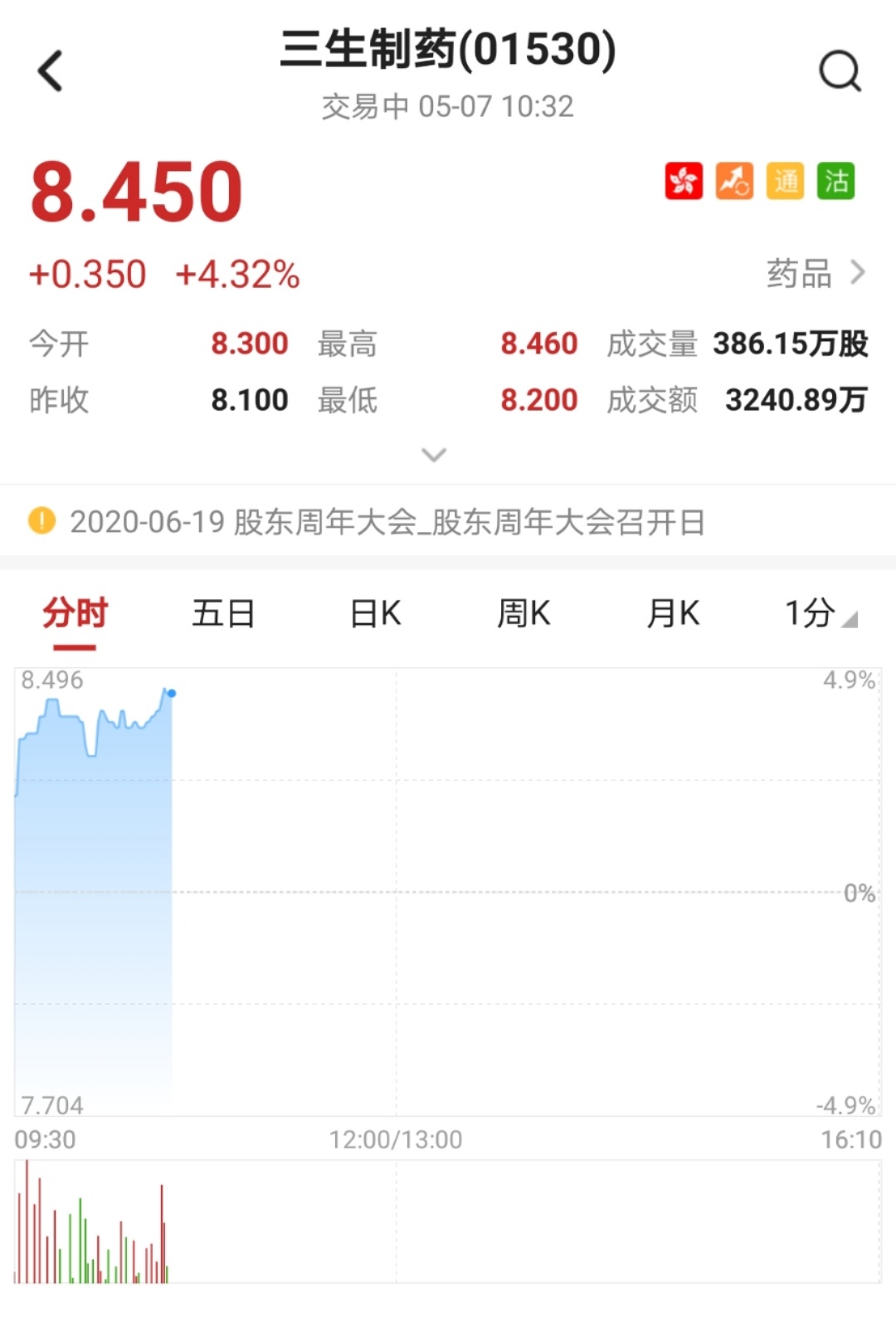Expand more quote details chevron
The image size is (896, 1317).
tap(434, 455)
